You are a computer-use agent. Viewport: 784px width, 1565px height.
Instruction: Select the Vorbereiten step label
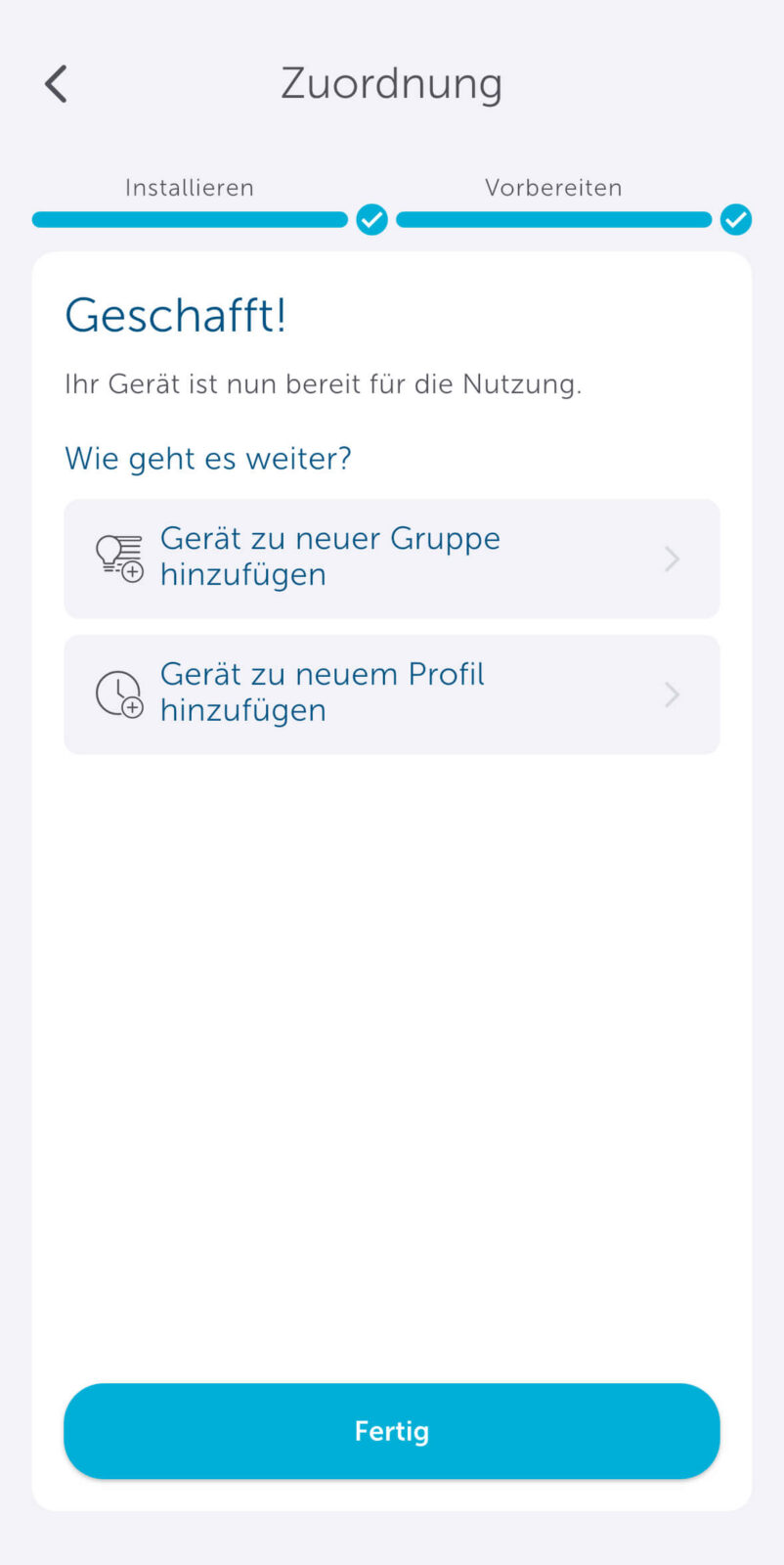tap(553, 187)
